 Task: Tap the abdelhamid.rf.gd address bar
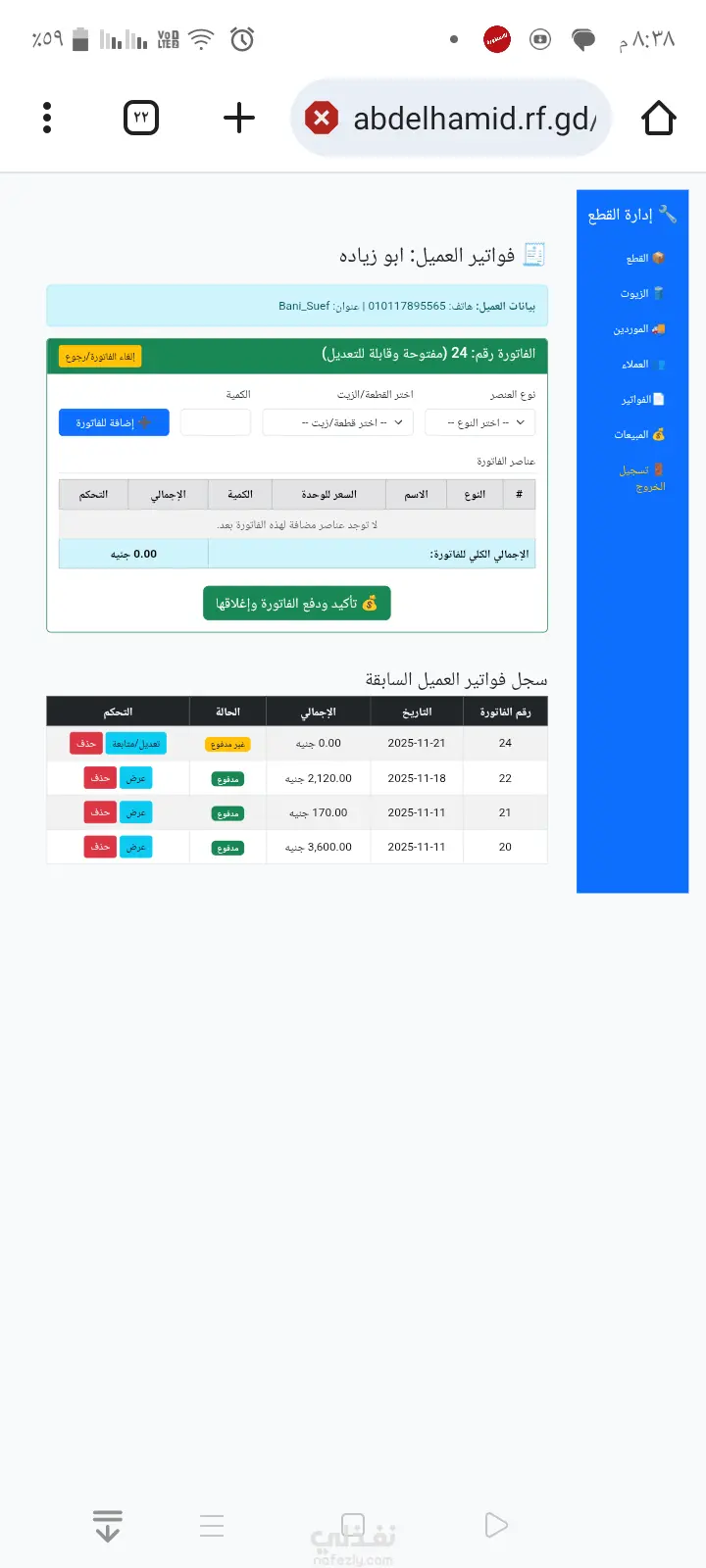click(461, 119)
